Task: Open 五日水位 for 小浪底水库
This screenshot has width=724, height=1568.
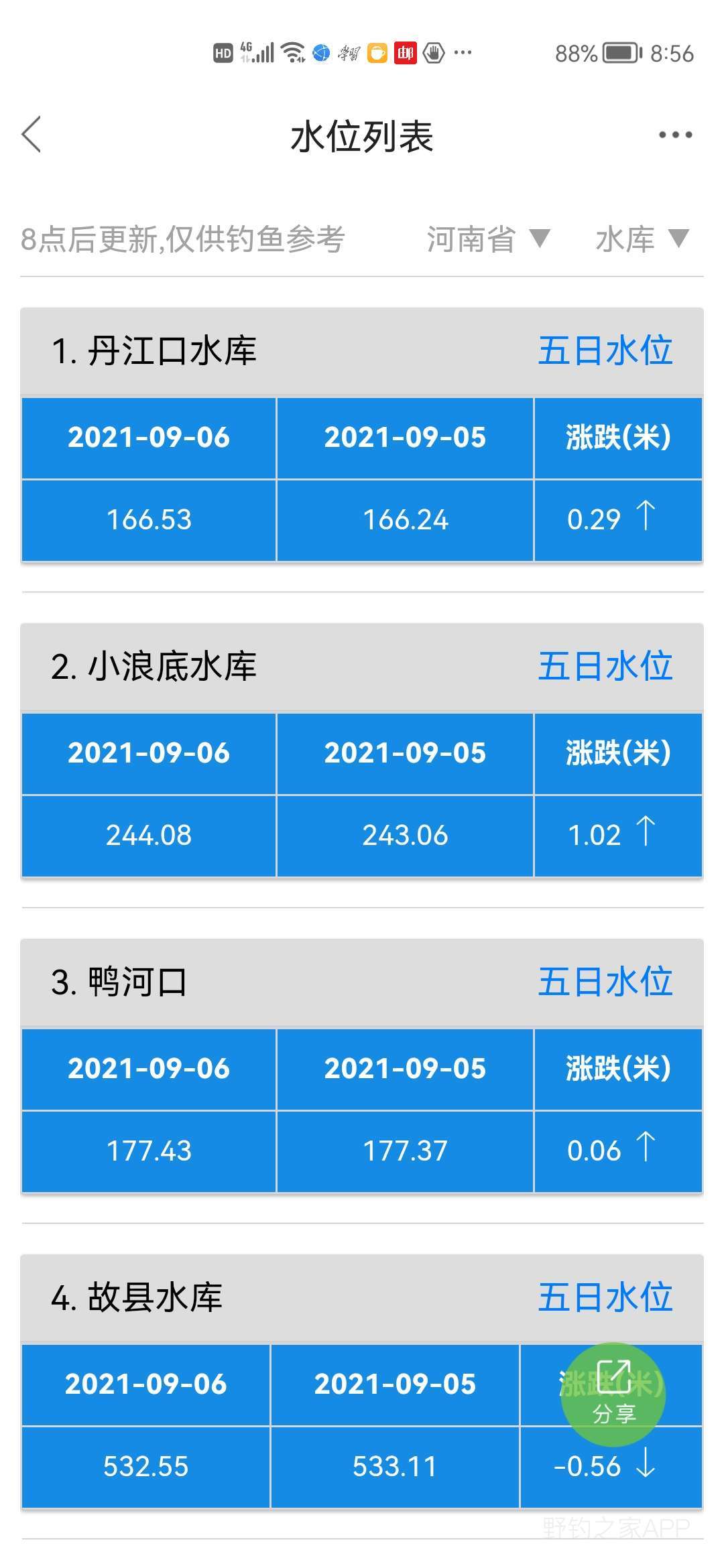Action: click(605, 667)
